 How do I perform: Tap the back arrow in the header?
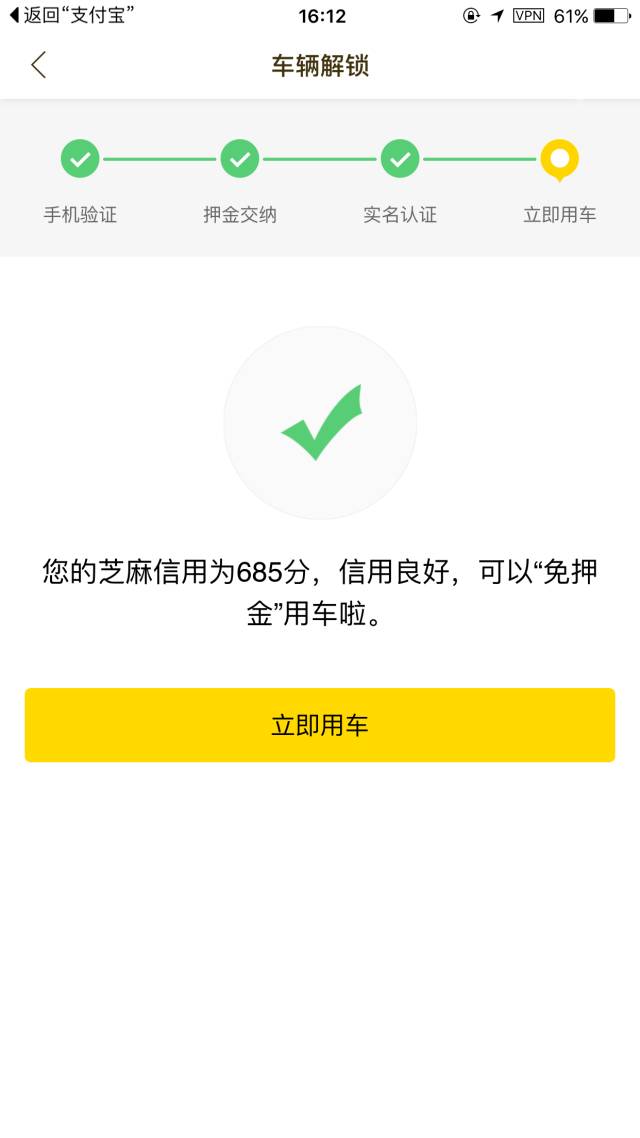[38, 65]
